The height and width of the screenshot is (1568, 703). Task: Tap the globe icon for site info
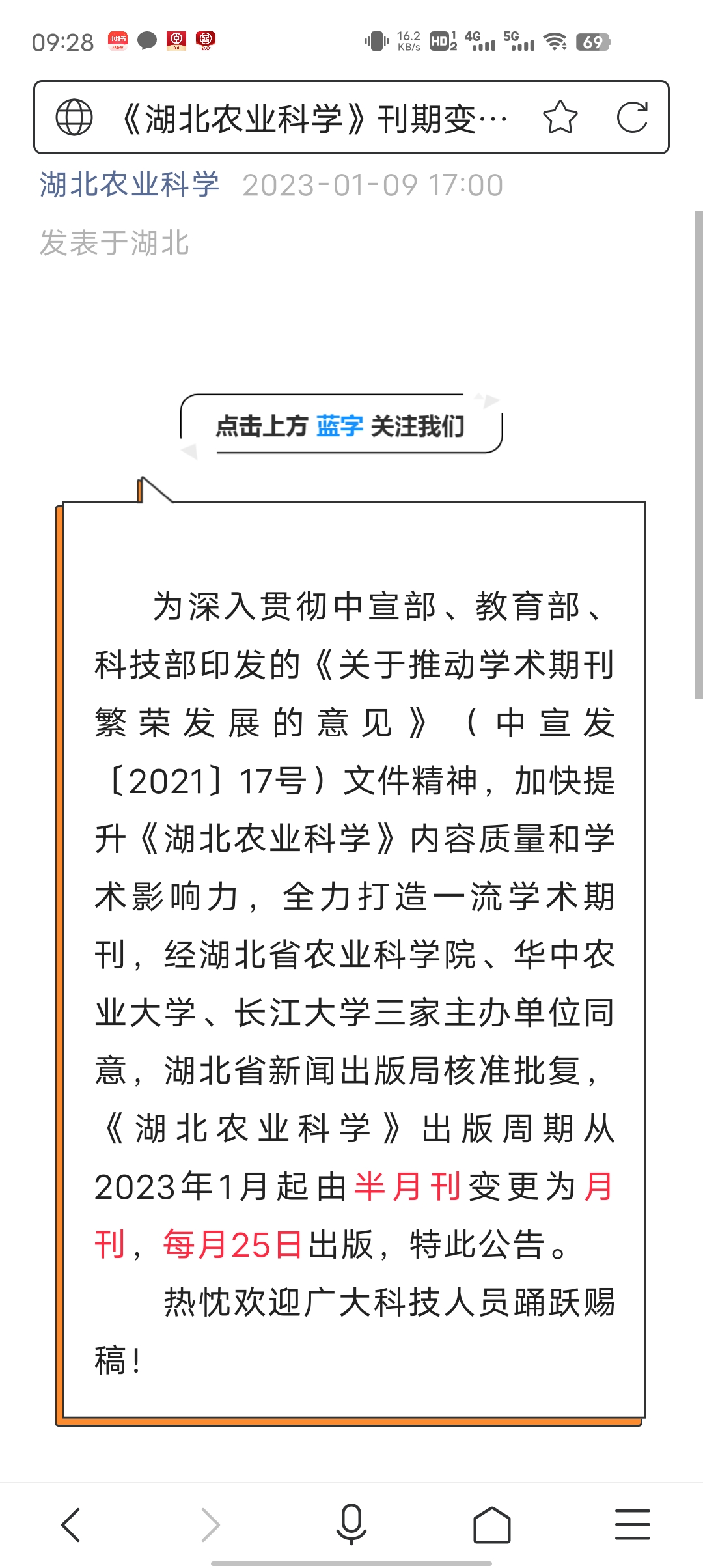74,118
